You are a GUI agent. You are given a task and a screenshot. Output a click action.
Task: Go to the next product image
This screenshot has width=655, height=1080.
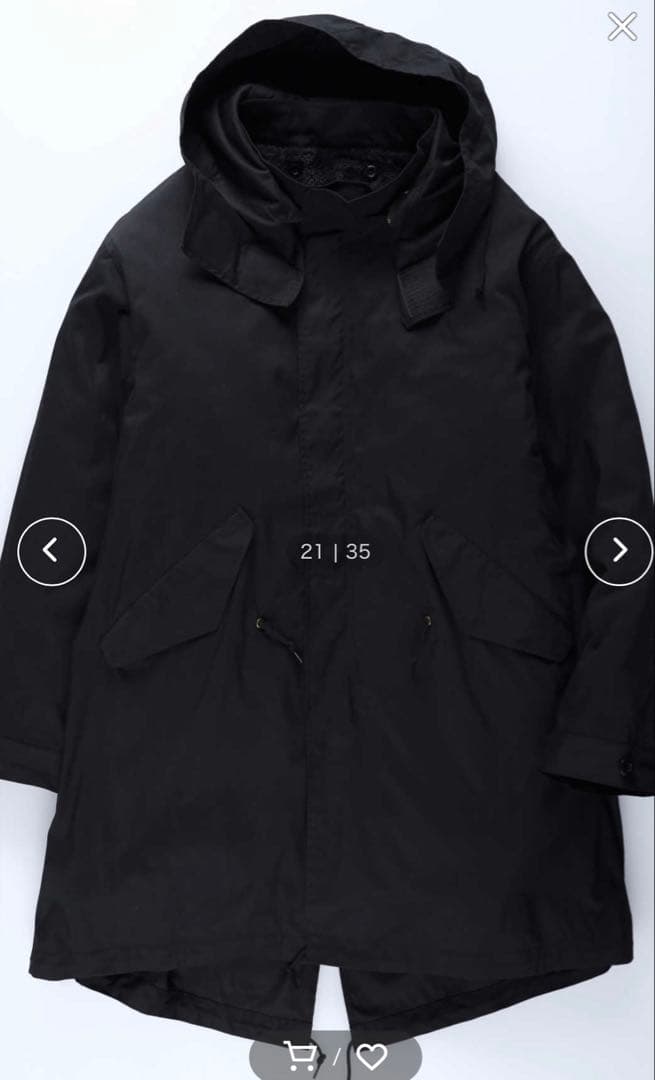click(x=618, y=551)
